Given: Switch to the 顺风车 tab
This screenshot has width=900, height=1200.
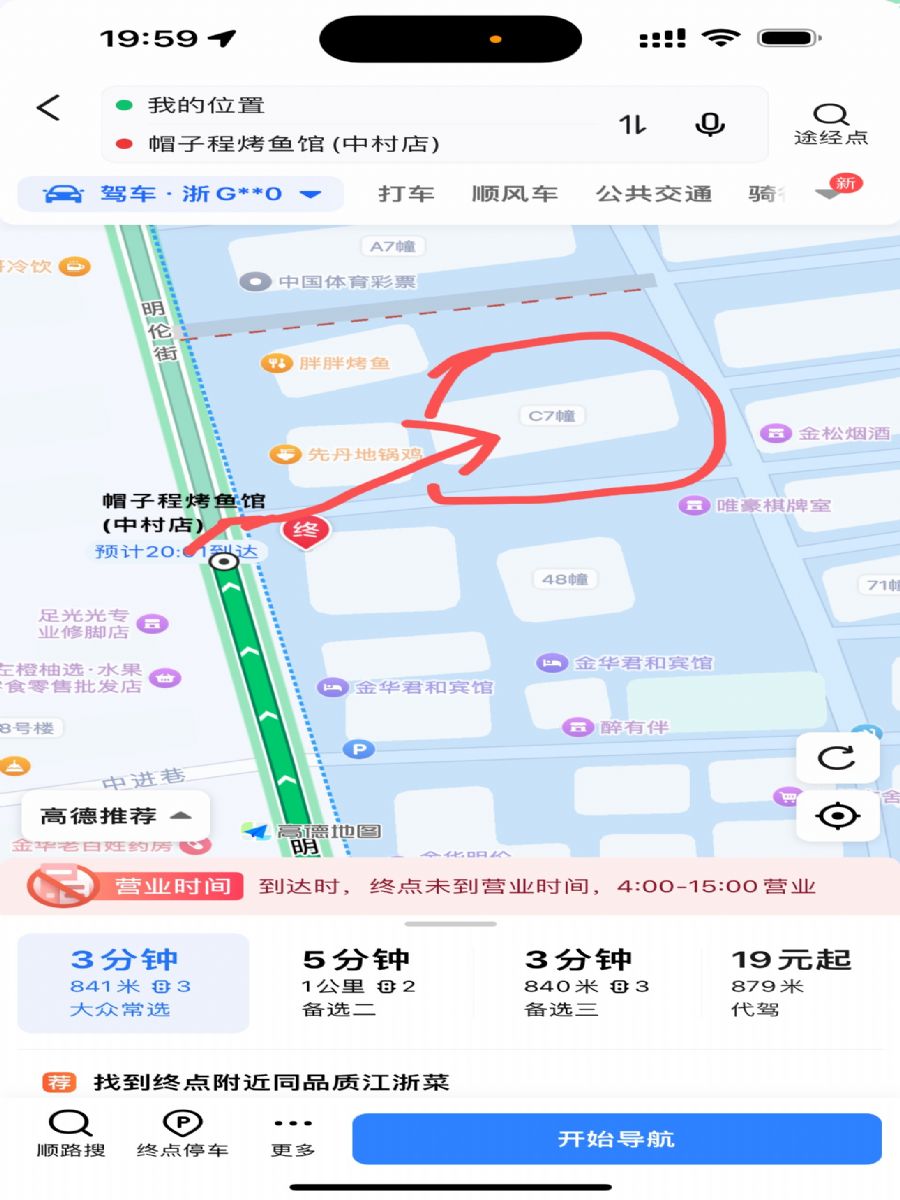Looking at the screenshot, I should click(x=515, y=194).
